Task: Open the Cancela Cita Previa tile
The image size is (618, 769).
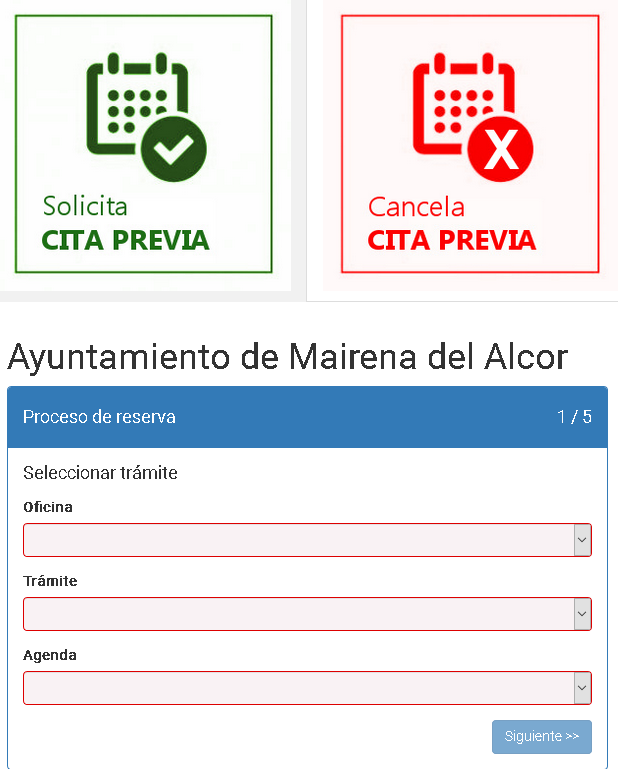Action: (x=469, y=144)
